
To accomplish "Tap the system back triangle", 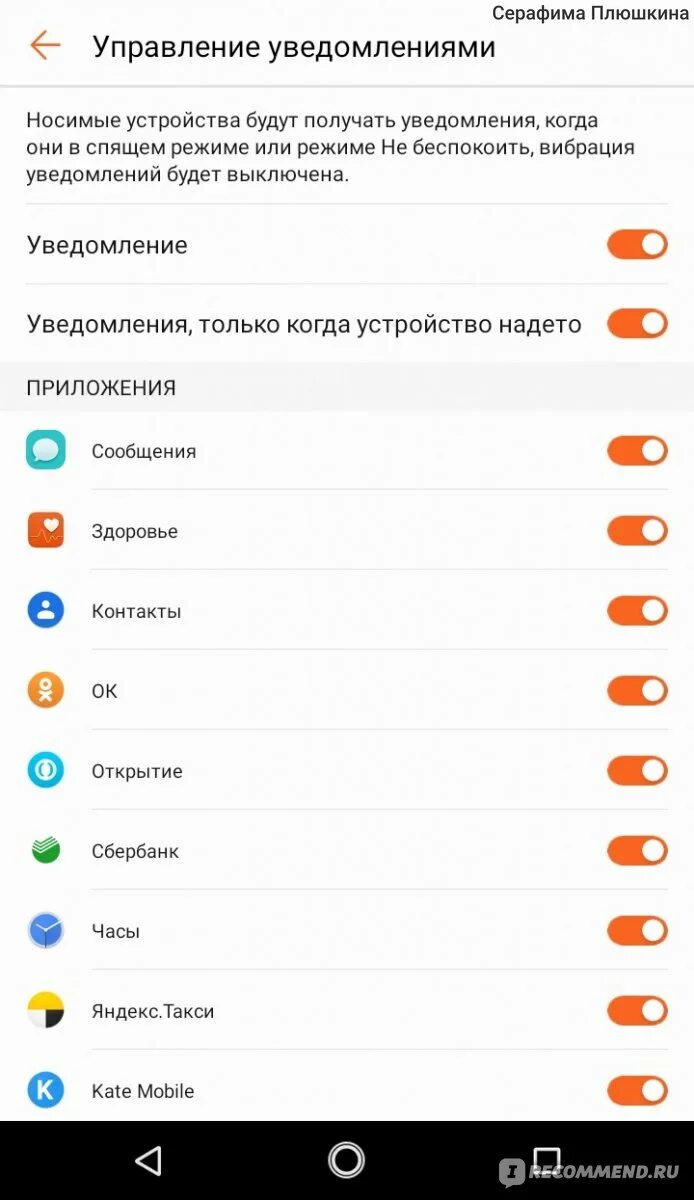I will tap(148, 1160).
